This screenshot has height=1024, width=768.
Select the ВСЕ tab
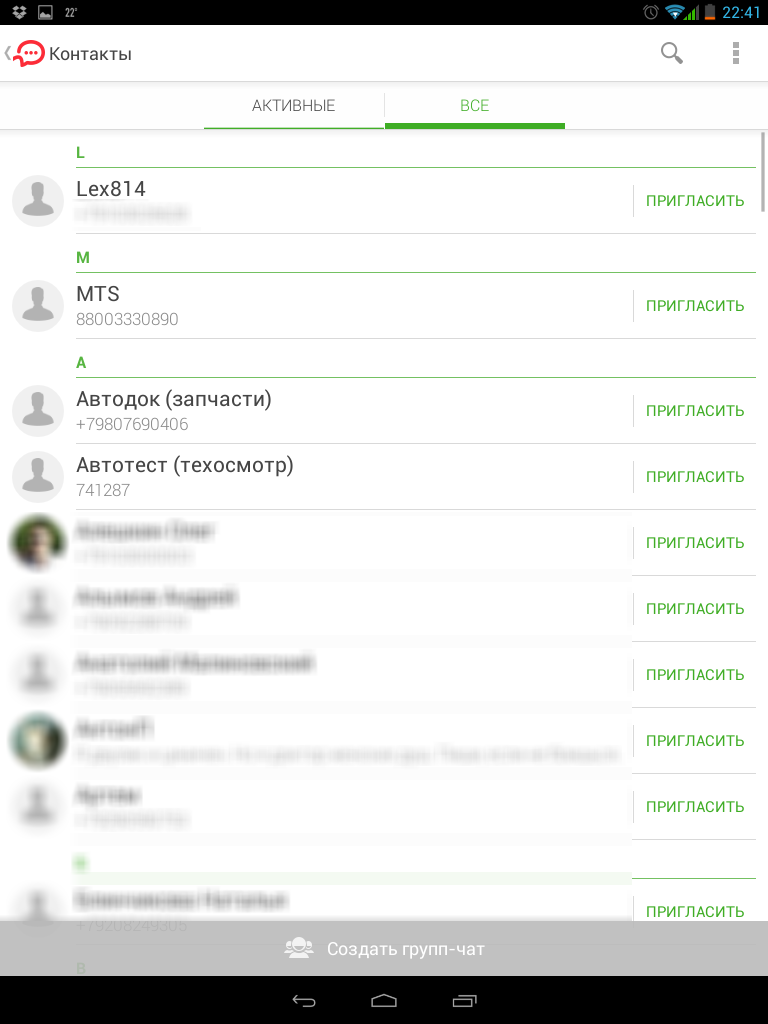click(x=474, y=106)
